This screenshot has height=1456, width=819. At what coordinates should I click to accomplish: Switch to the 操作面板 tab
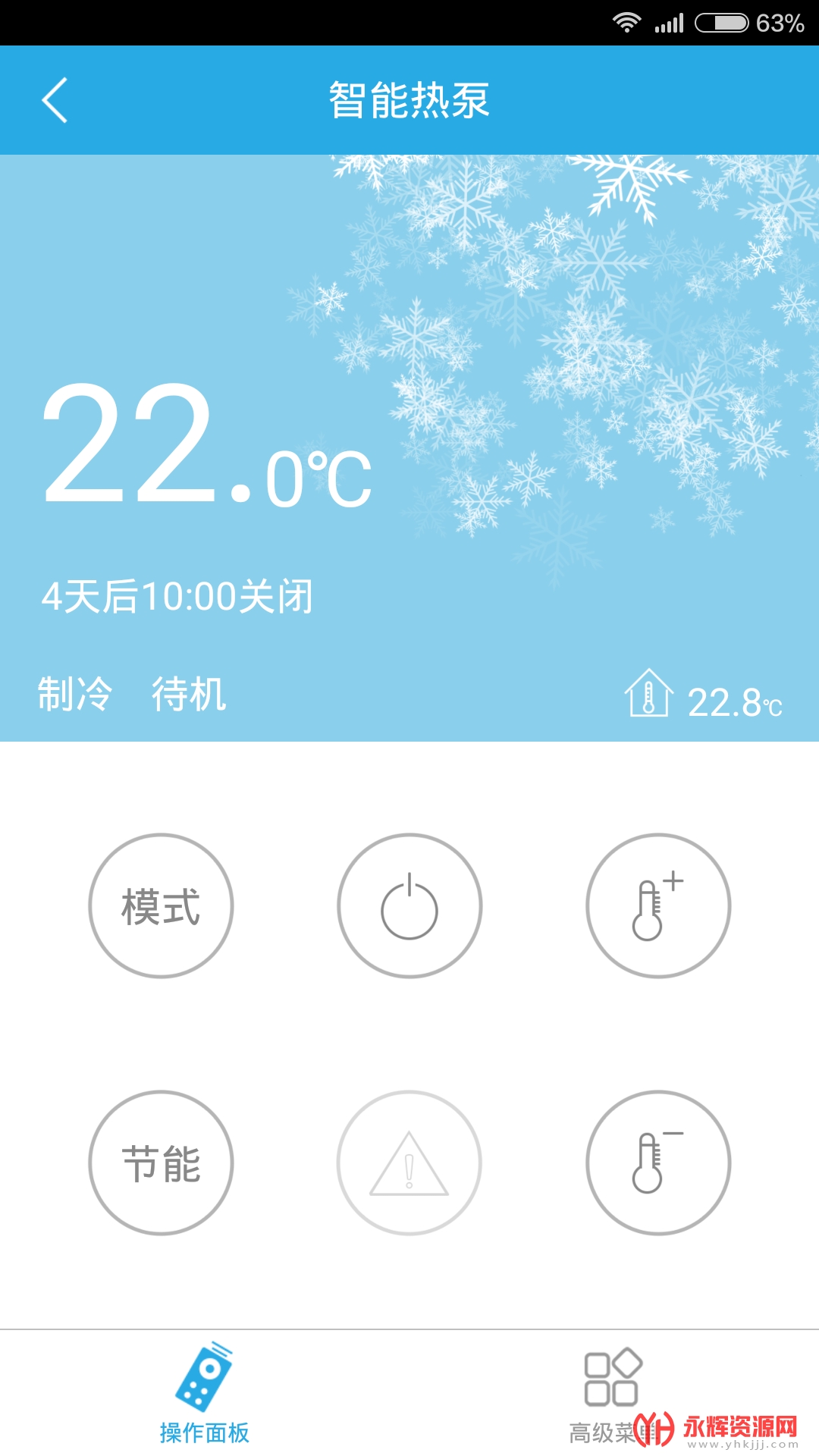point(205,1394)
